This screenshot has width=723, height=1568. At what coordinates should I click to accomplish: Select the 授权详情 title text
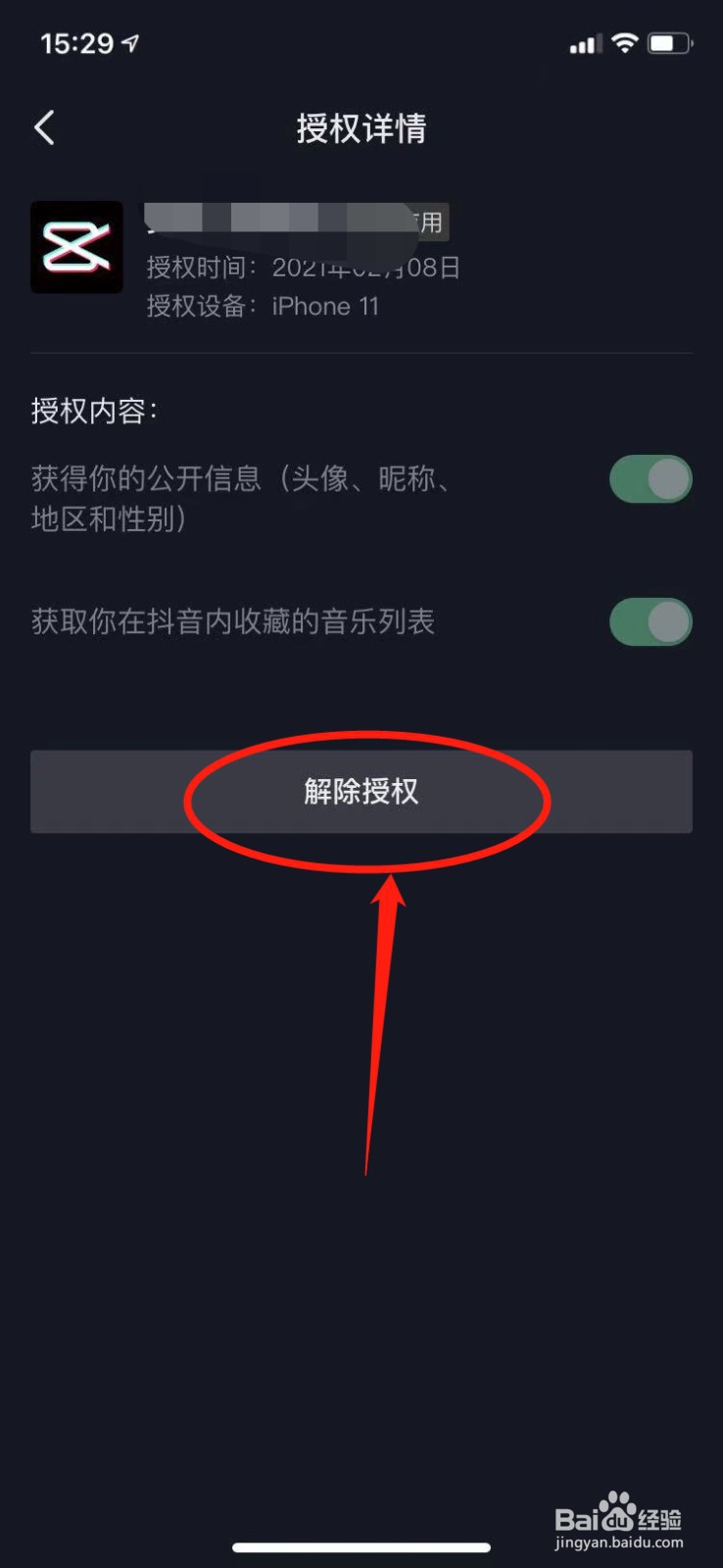[359, 128]
